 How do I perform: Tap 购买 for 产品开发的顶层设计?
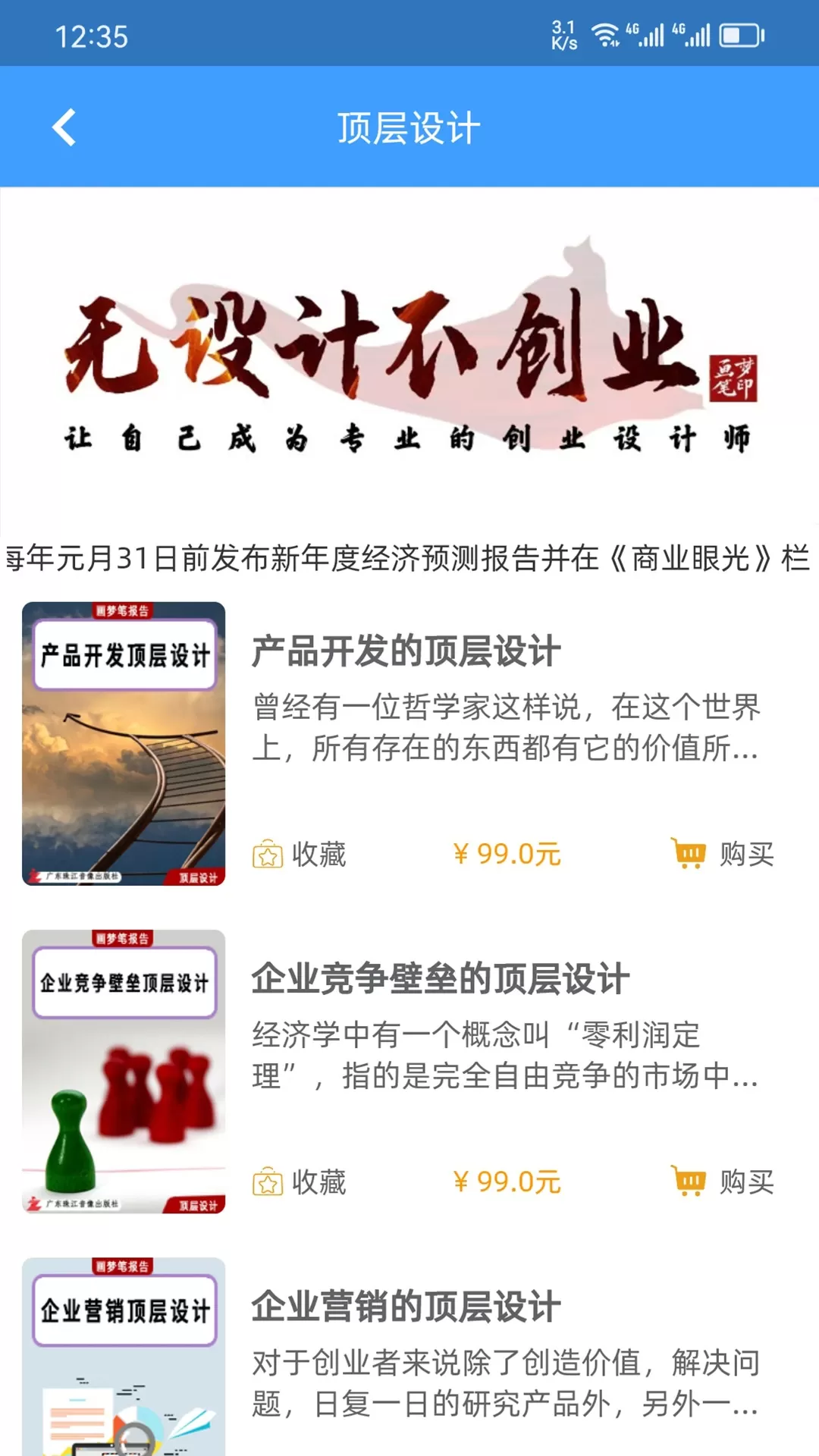click(723, 855)
